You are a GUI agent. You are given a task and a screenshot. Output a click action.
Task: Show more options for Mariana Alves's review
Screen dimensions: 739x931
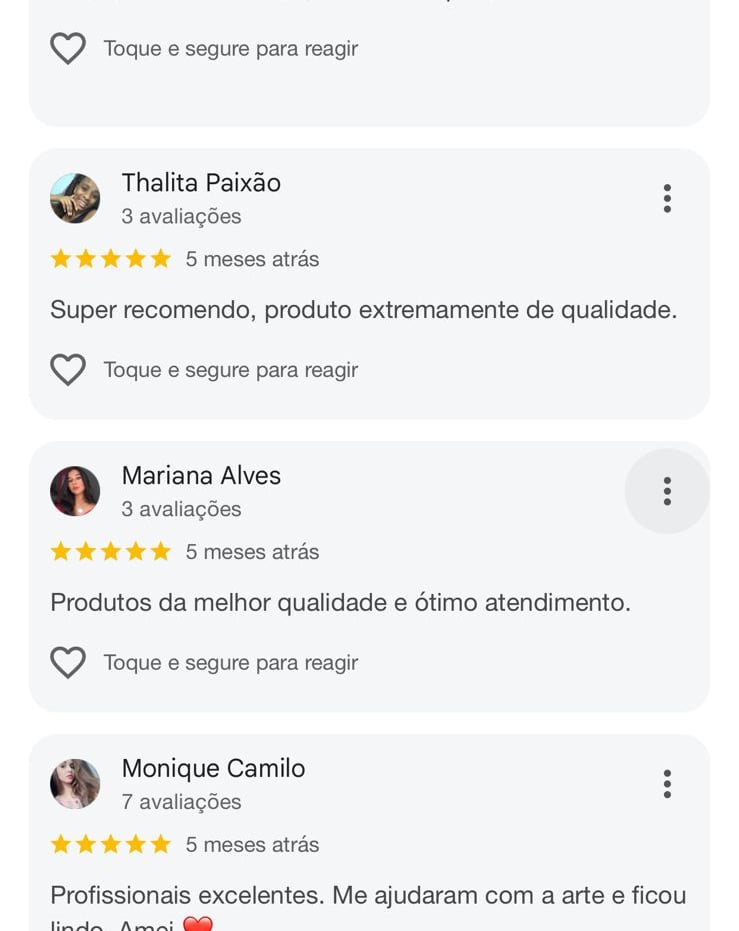(x=667, y=491)
